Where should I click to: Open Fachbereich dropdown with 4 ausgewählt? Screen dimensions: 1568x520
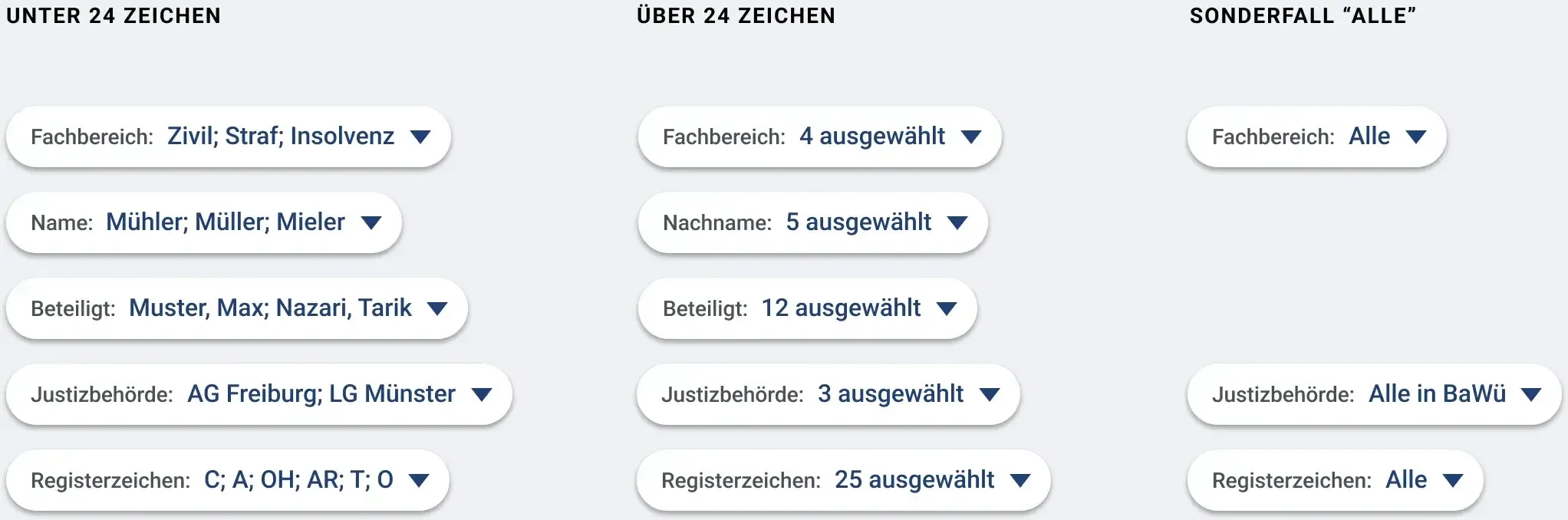click(x=820, y=137)
